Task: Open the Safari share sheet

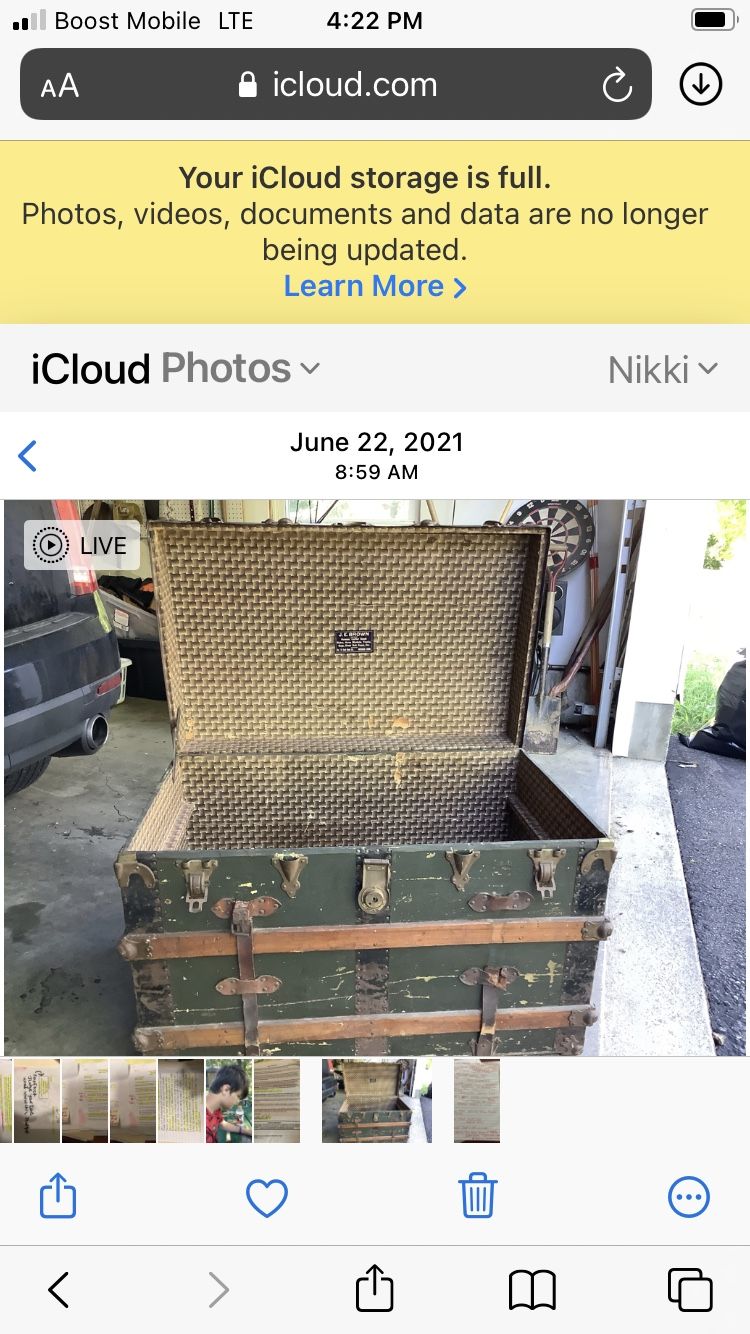Action: coord(375,1288)
